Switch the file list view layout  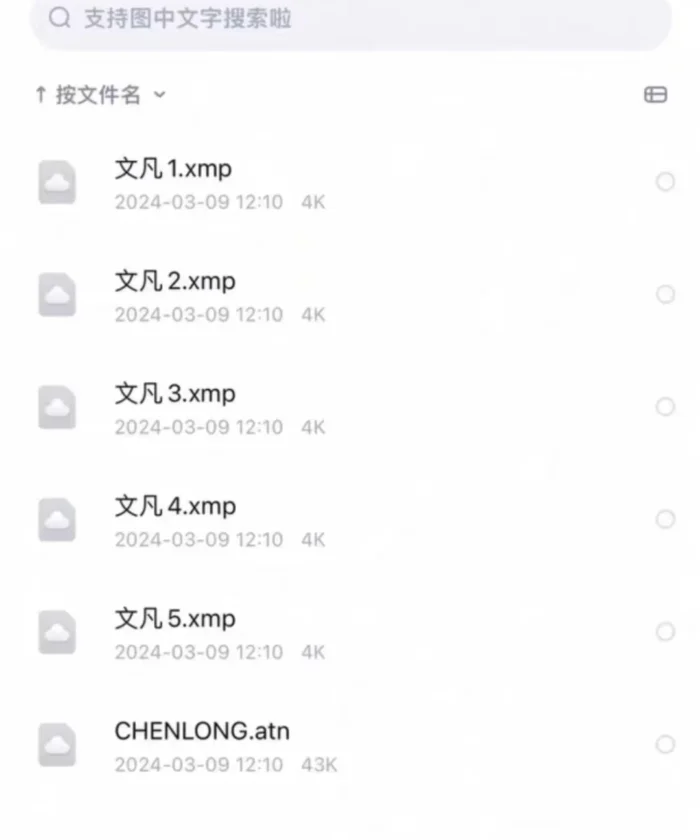[655, 95]
